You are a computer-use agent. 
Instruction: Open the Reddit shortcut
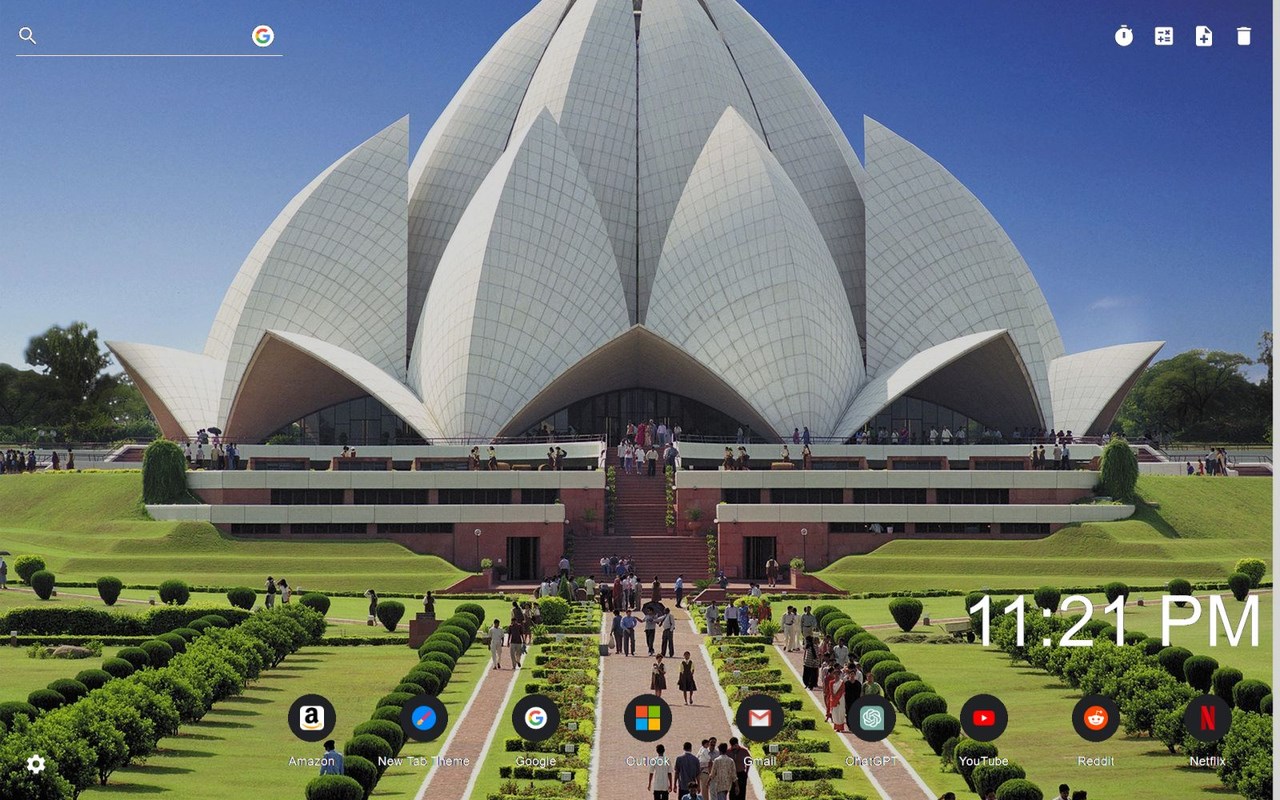click(1096, 718)
